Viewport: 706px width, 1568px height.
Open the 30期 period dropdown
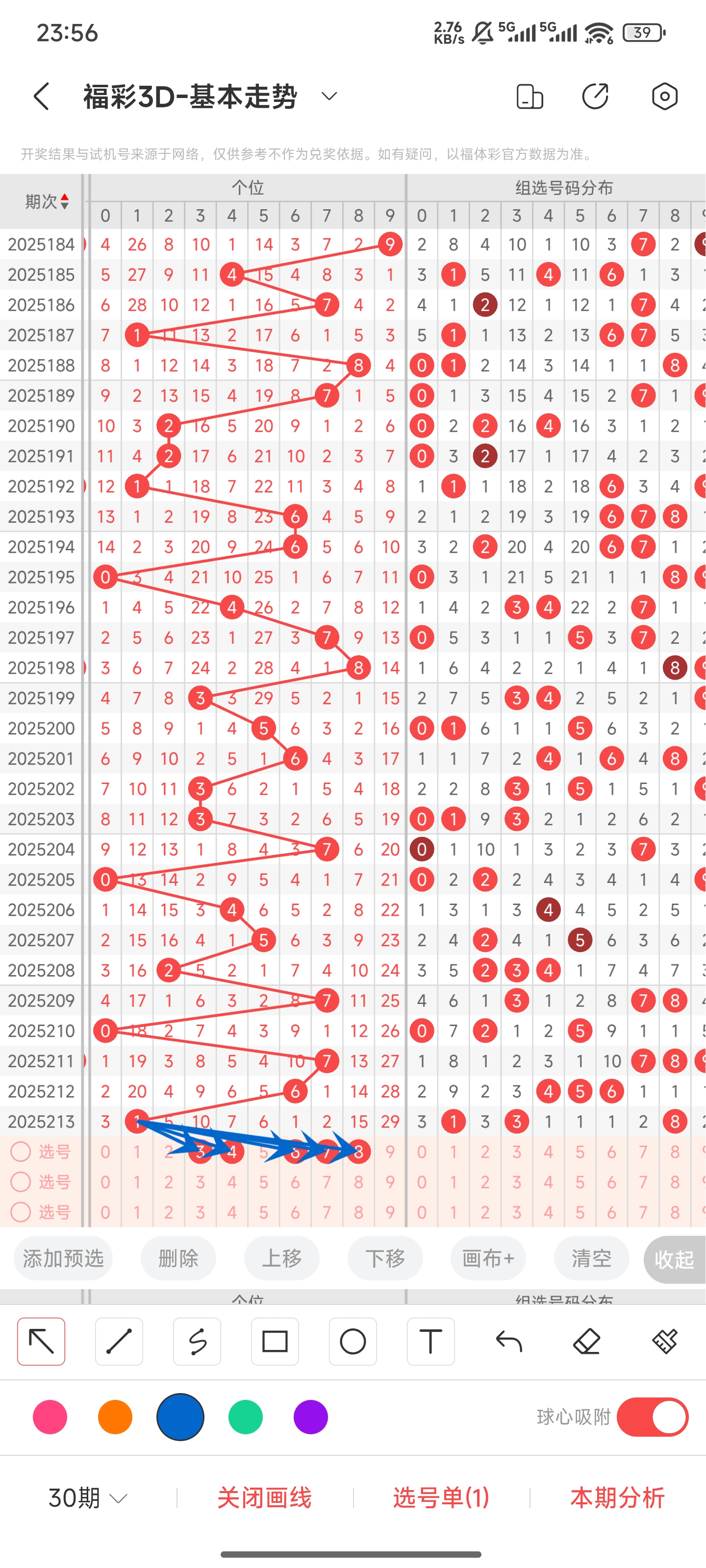tap(88, 1498)
